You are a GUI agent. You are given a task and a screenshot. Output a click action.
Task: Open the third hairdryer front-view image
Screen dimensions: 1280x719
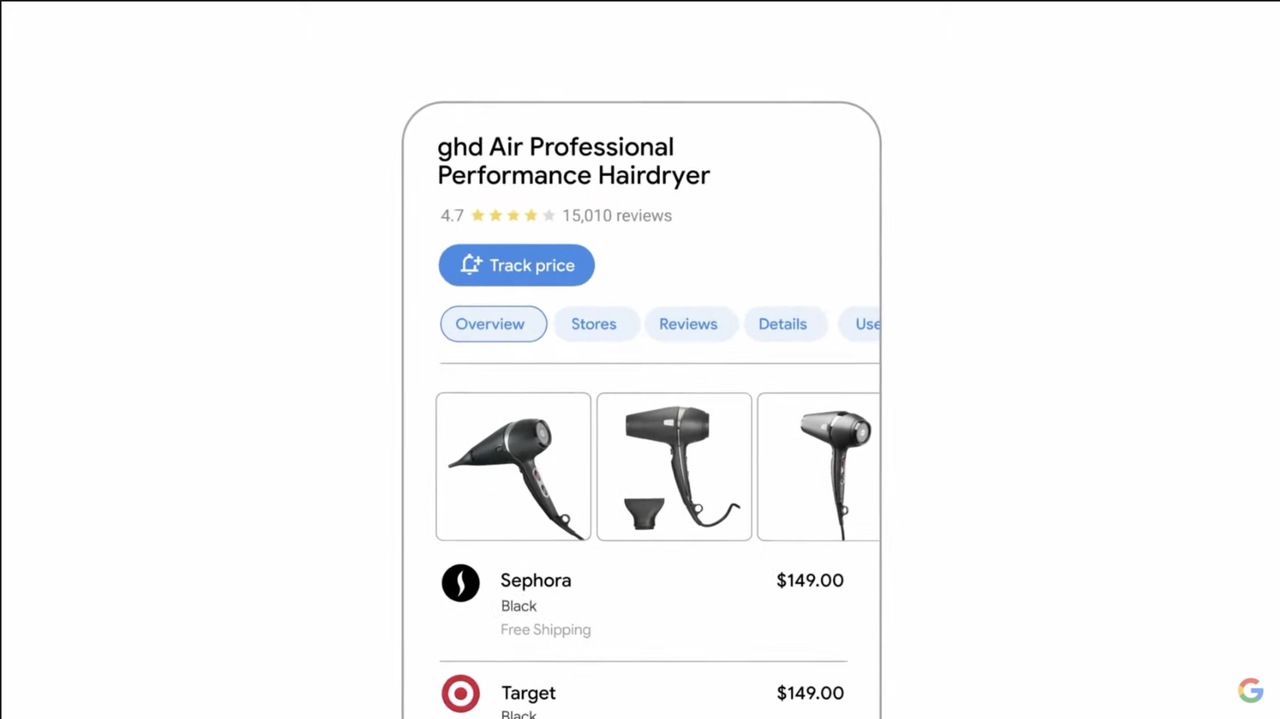pyautogui.click(x=820, y=466)
